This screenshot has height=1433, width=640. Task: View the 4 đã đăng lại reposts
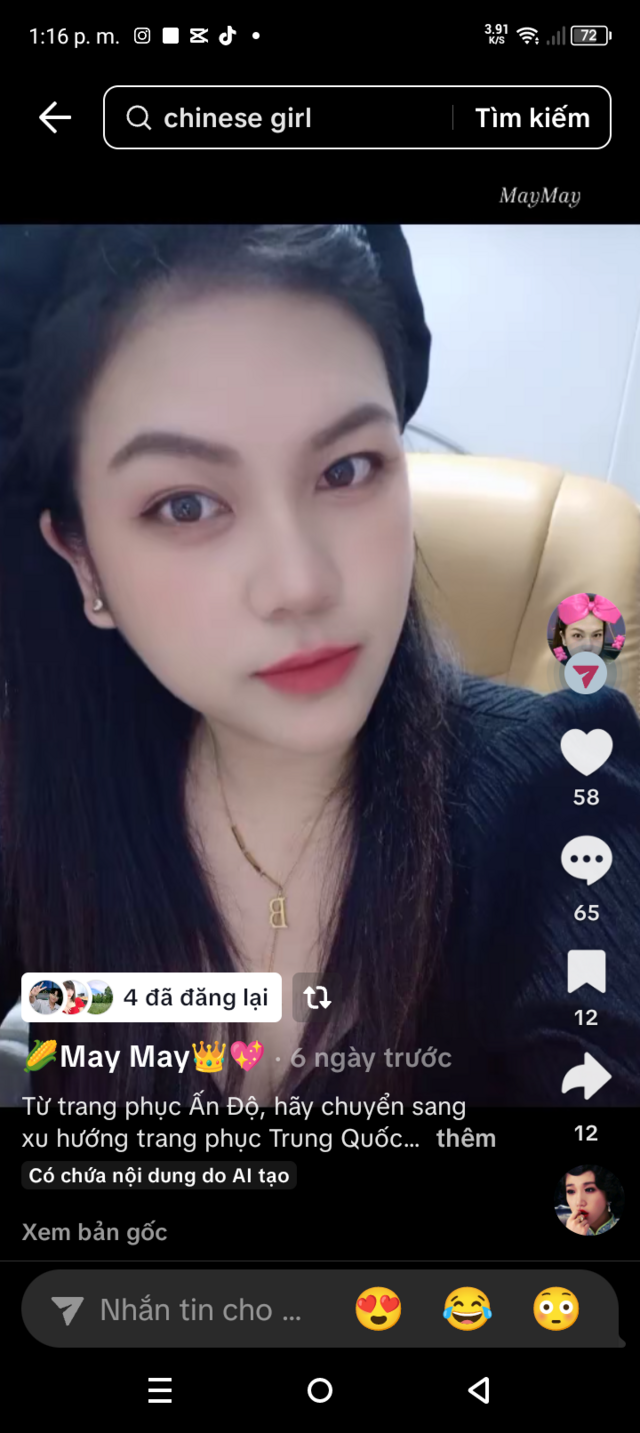151,997
